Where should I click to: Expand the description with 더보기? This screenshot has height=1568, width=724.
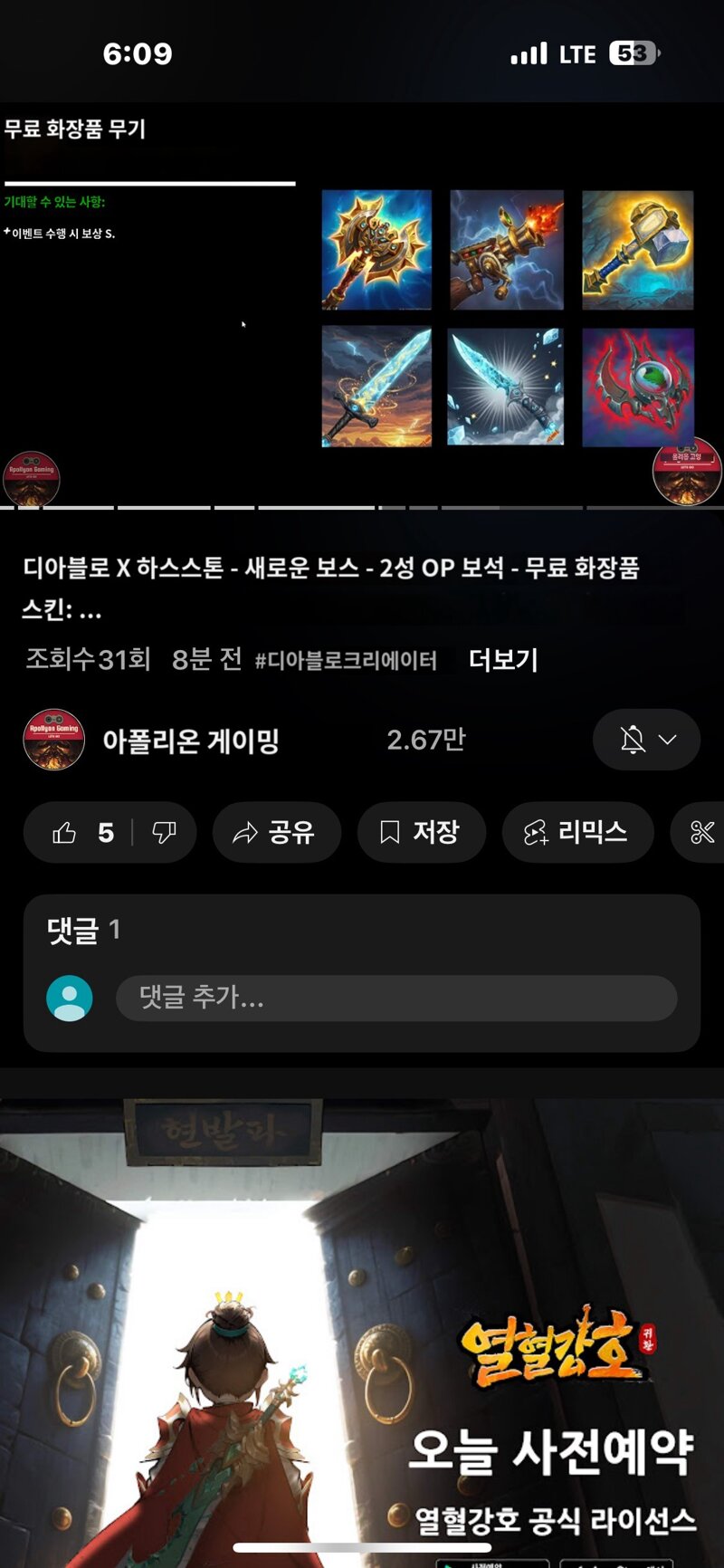pos(503,660)
